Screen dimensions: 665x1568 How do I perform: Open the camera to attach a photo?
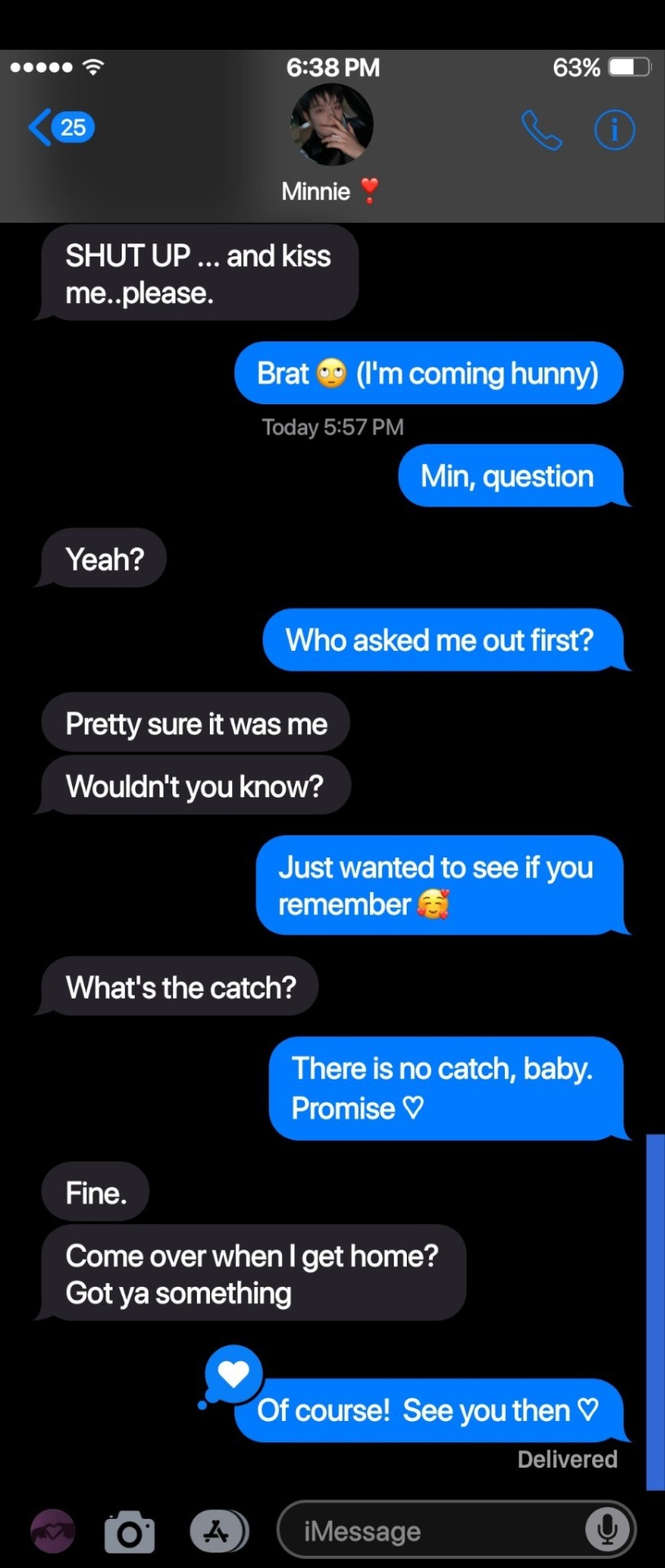(130, 1531)
